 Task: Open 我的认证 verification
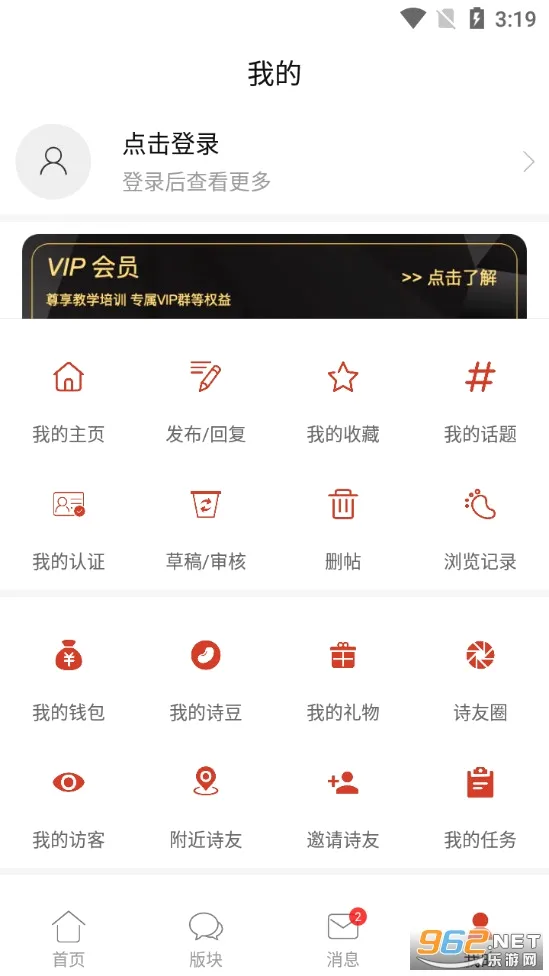[x=68, y=530]
